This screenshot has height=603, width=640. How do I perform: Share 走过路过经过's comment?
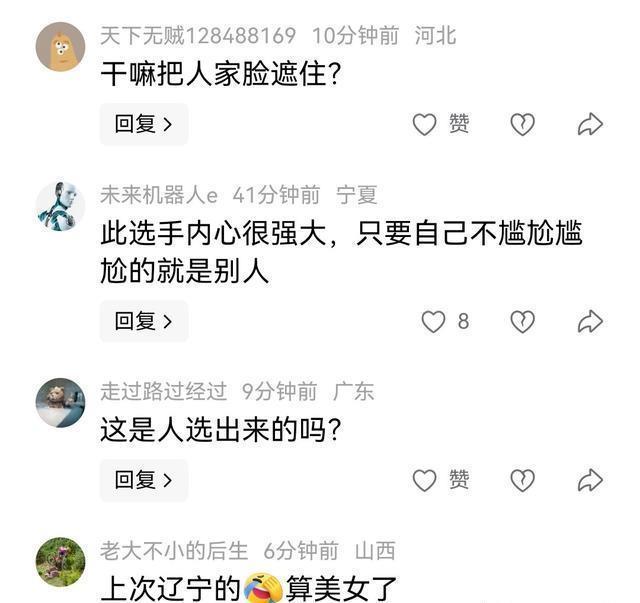tap(590, 480)
